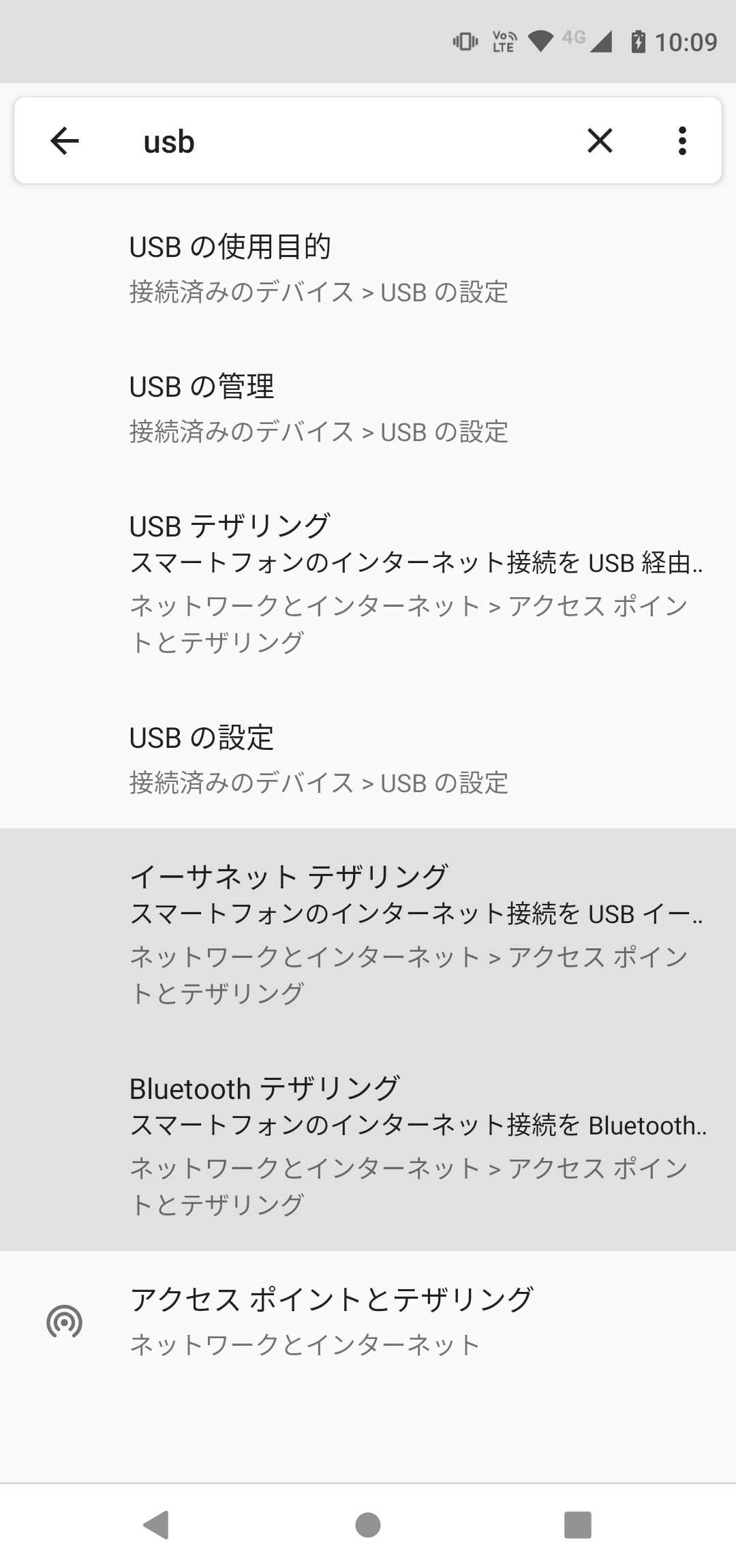Open the イーサネット テザリング result

368,934
